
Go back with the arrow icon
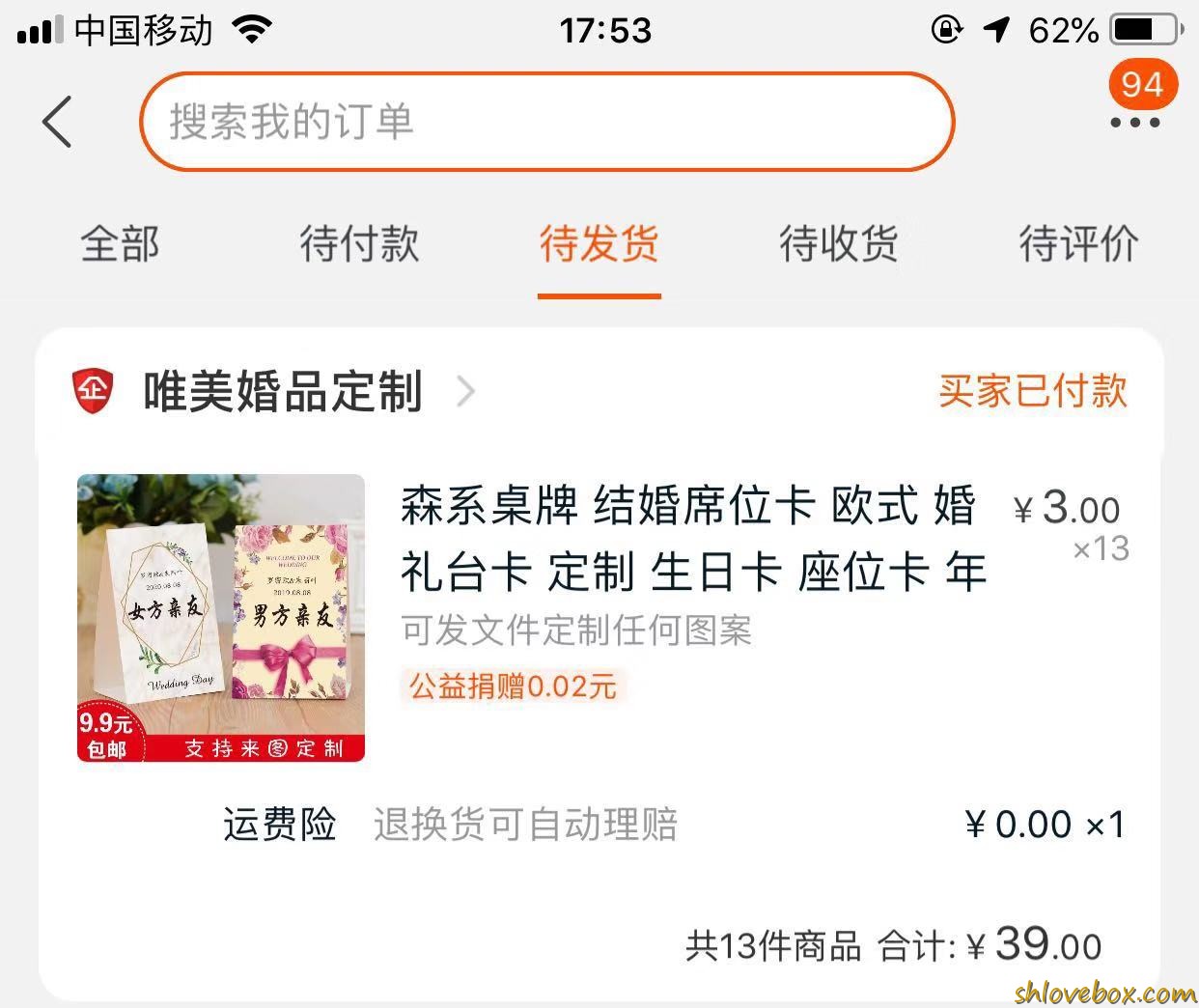(58, 122)
